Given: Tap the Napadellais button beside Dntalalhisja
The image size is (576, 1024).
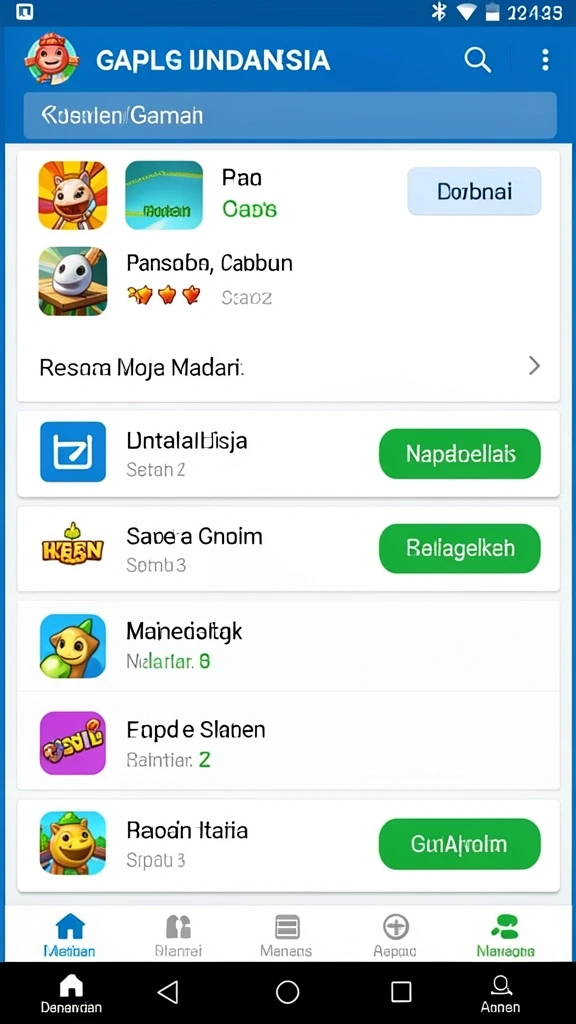Looking at the screenshot, I should 460,454.
